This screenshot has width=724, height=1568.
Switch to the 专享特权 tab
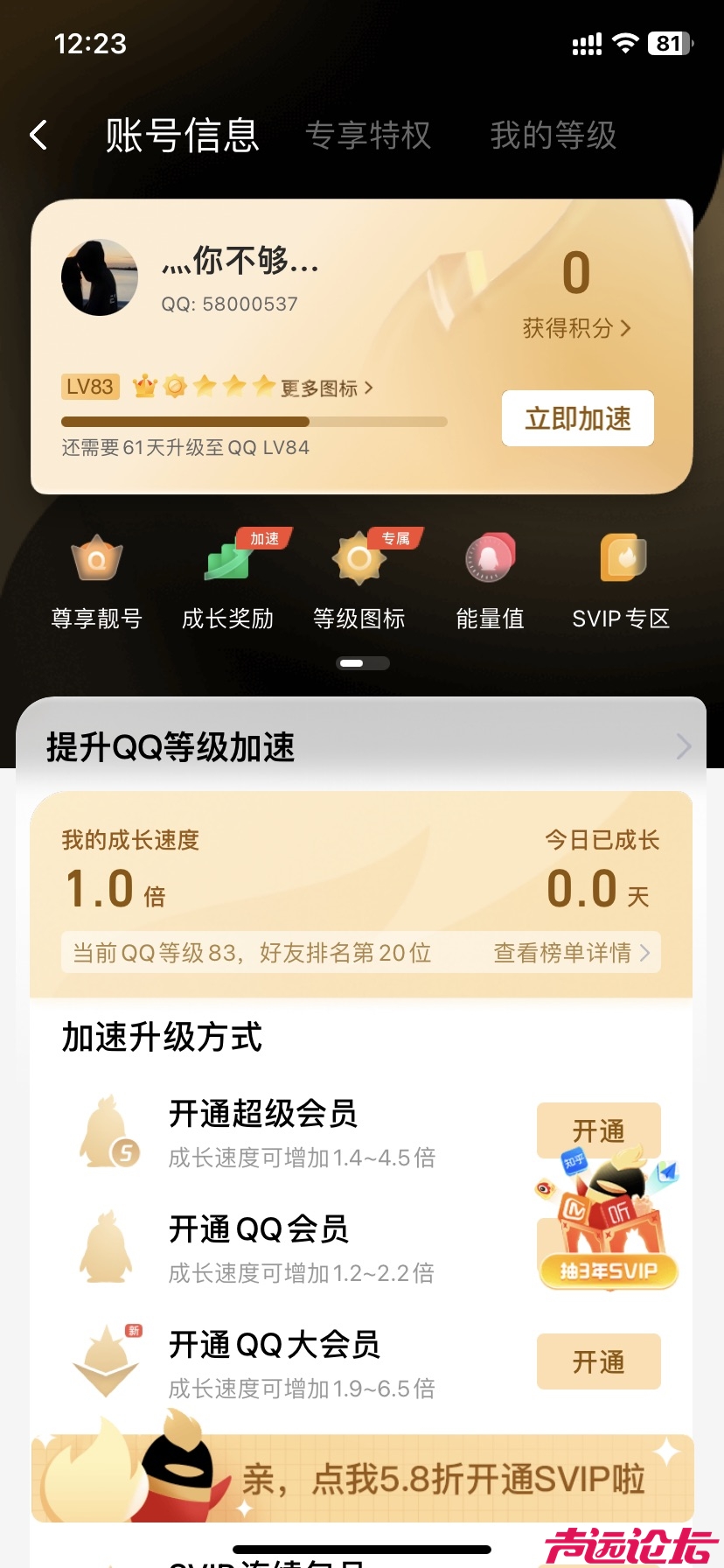point(368,136)
